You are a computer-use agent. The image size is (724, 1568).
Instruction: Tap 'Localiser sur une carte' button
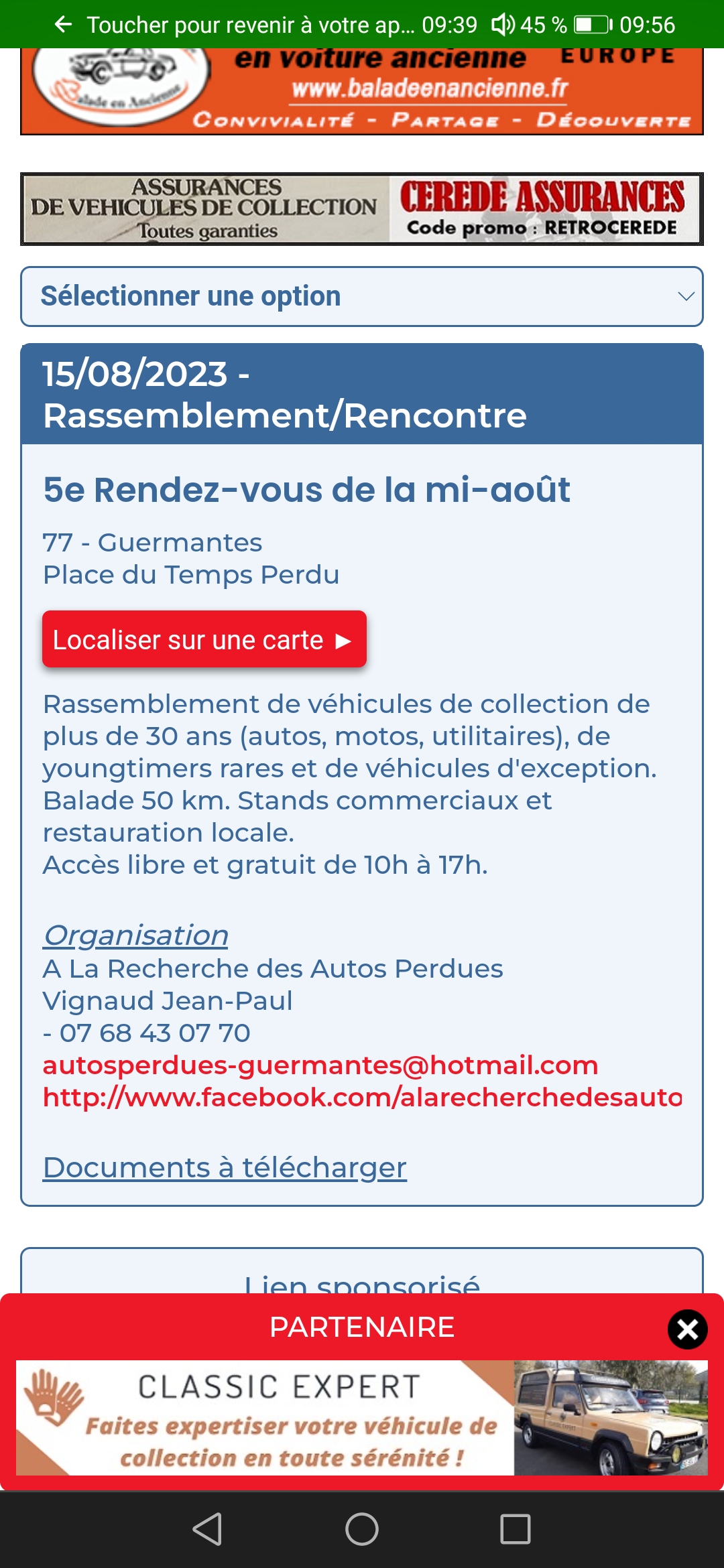[204, 639]
